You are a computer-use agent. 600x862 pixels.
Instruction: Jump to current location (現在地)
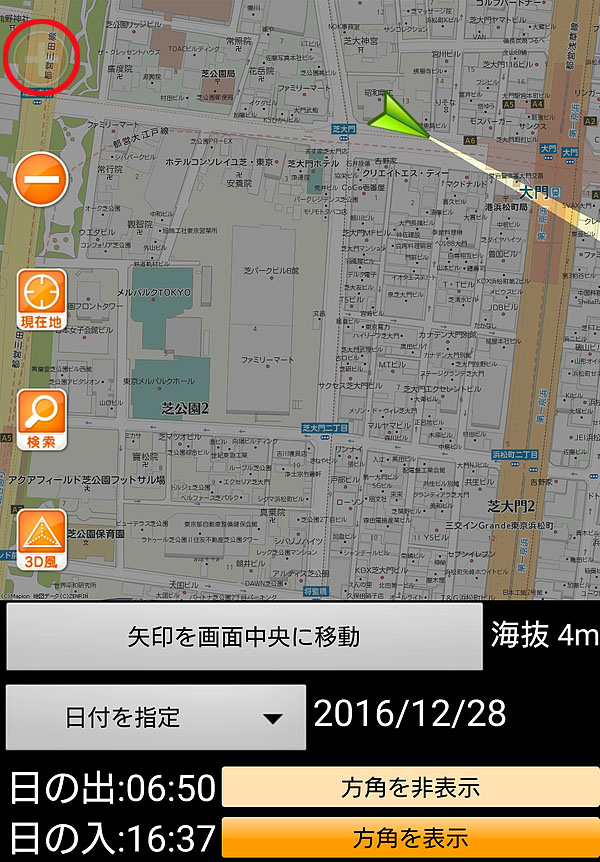[41, 300]
